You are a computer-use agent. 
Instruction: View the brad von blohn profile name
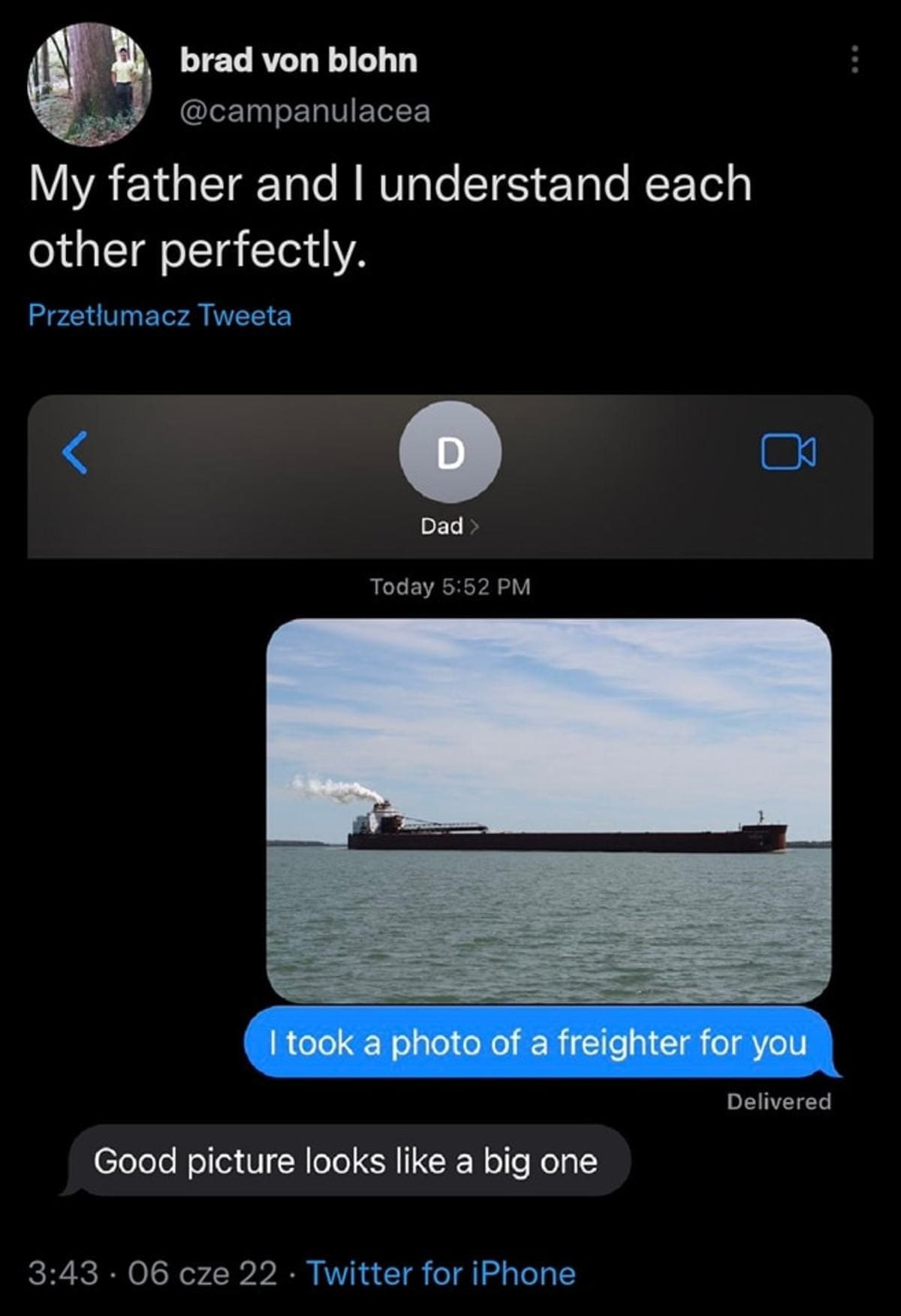pos(298,60)
